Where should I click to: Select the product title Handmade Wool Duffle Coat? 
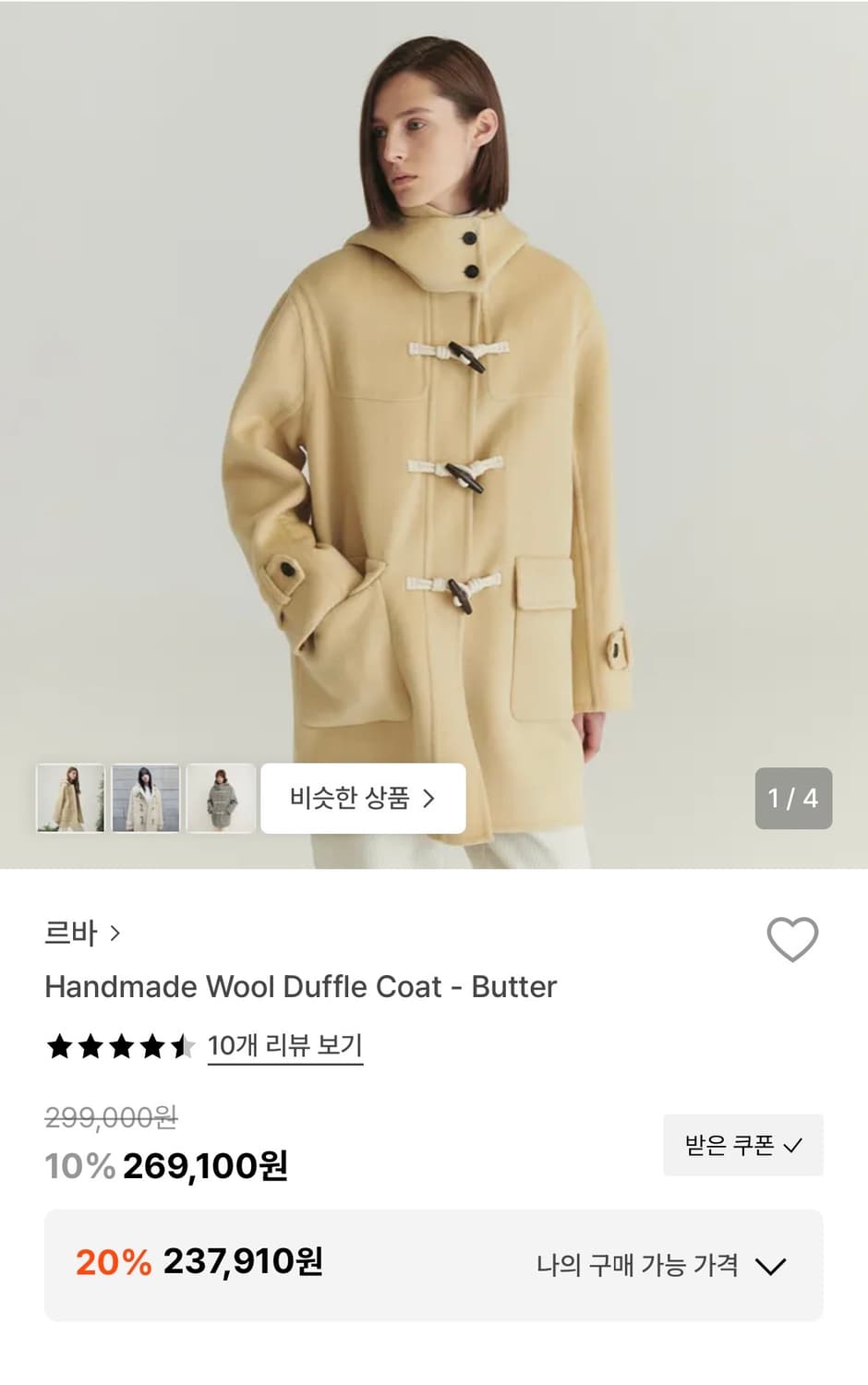[x=300, y=987]
